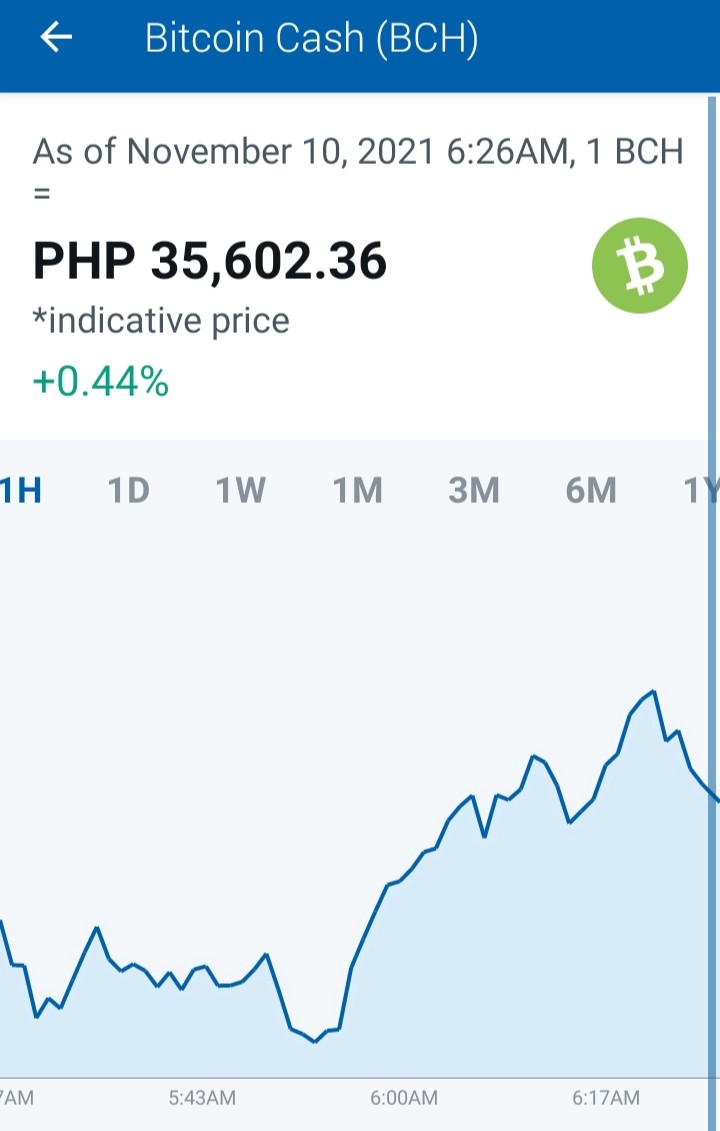Switch chart to 1D range
Viewport: 720px width, 1131px height.
(128, 490)
